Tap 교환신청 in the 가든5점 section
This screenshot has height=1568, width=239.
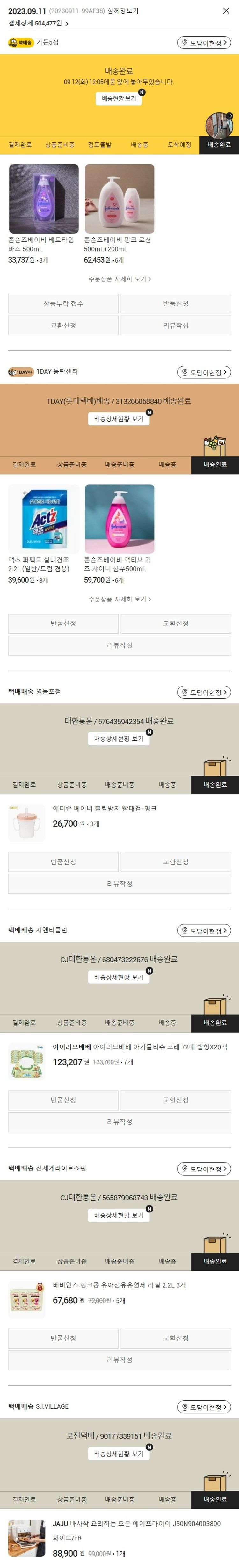click(x=63, y=326)
